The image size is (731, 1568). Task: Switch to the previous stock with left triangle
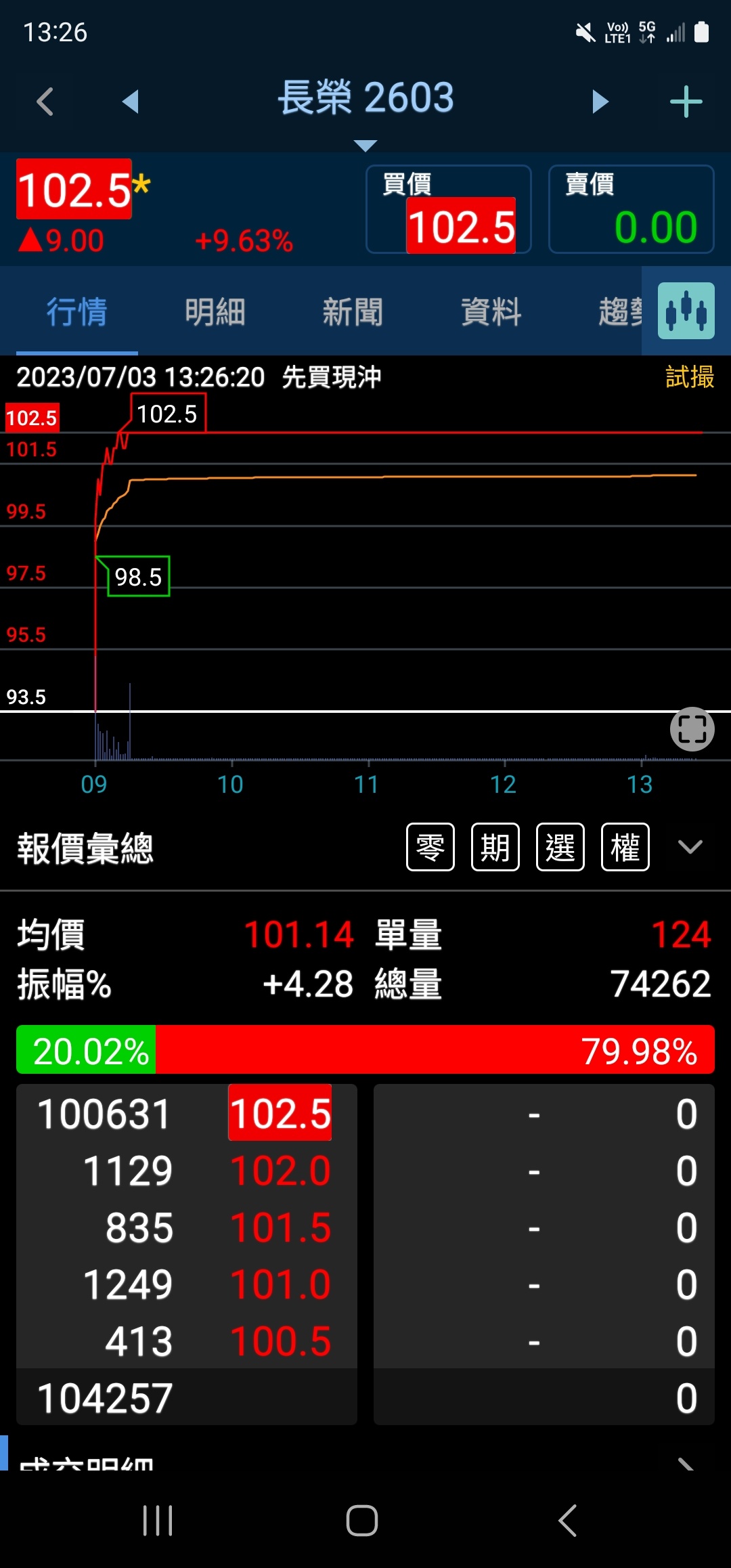point(130,102)
